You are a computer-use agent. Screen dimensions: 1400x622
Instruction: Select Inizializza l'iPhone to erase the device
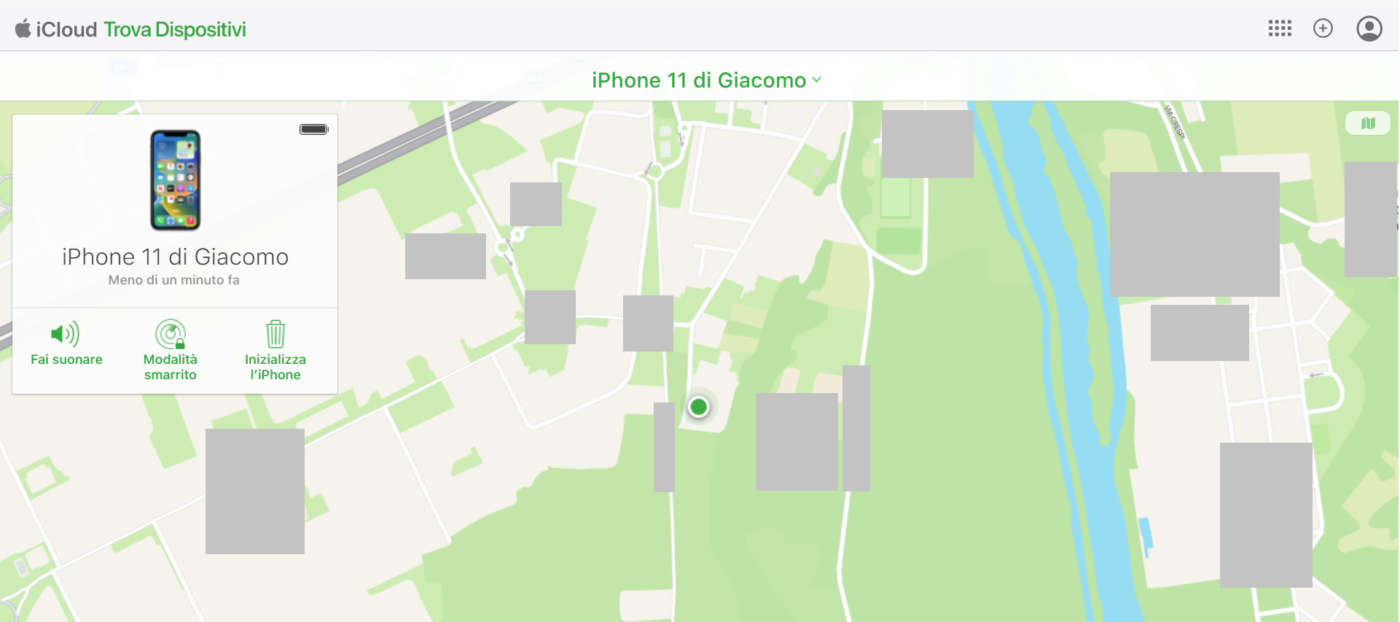coord(275,349)
